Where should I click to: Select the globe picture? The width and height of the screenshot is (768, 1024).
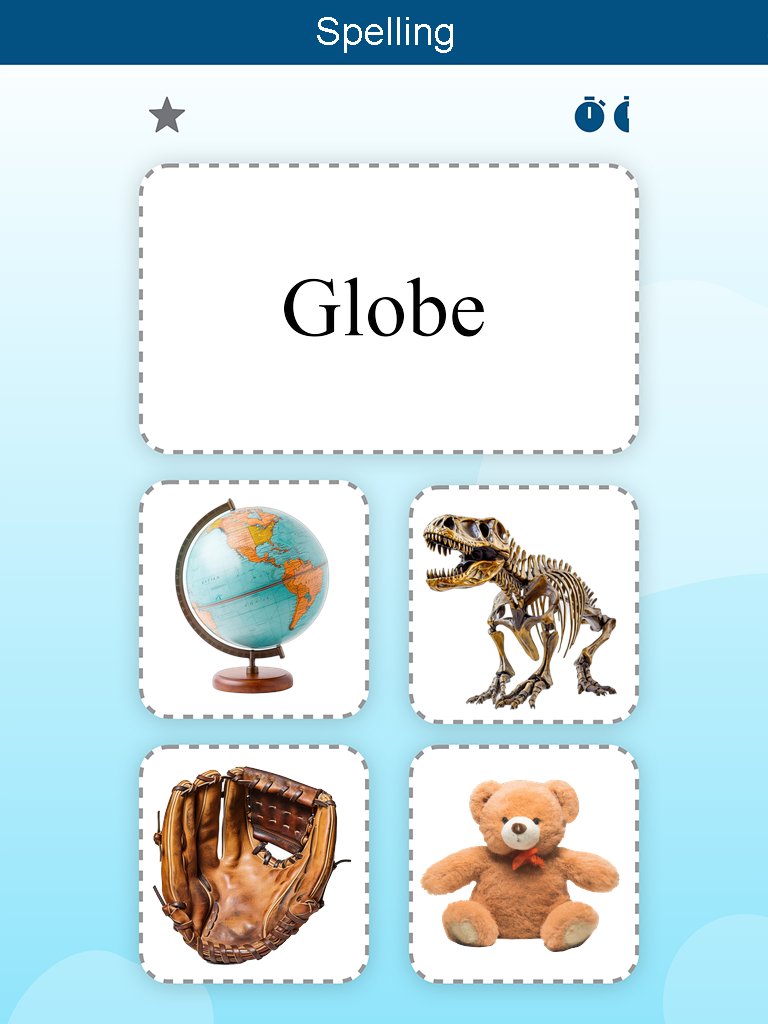(254, 599)
